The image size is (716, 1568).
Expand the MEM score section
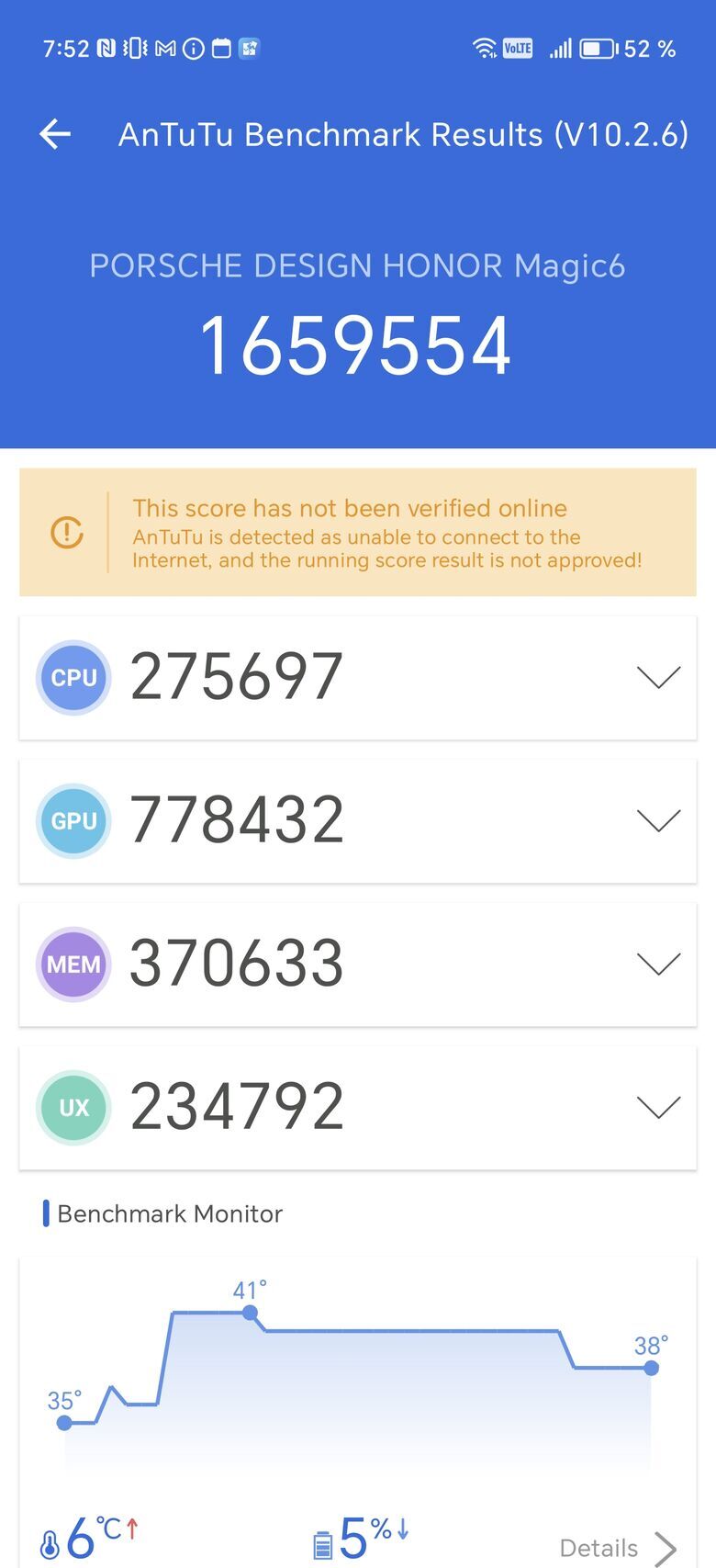tap(658, 964)
